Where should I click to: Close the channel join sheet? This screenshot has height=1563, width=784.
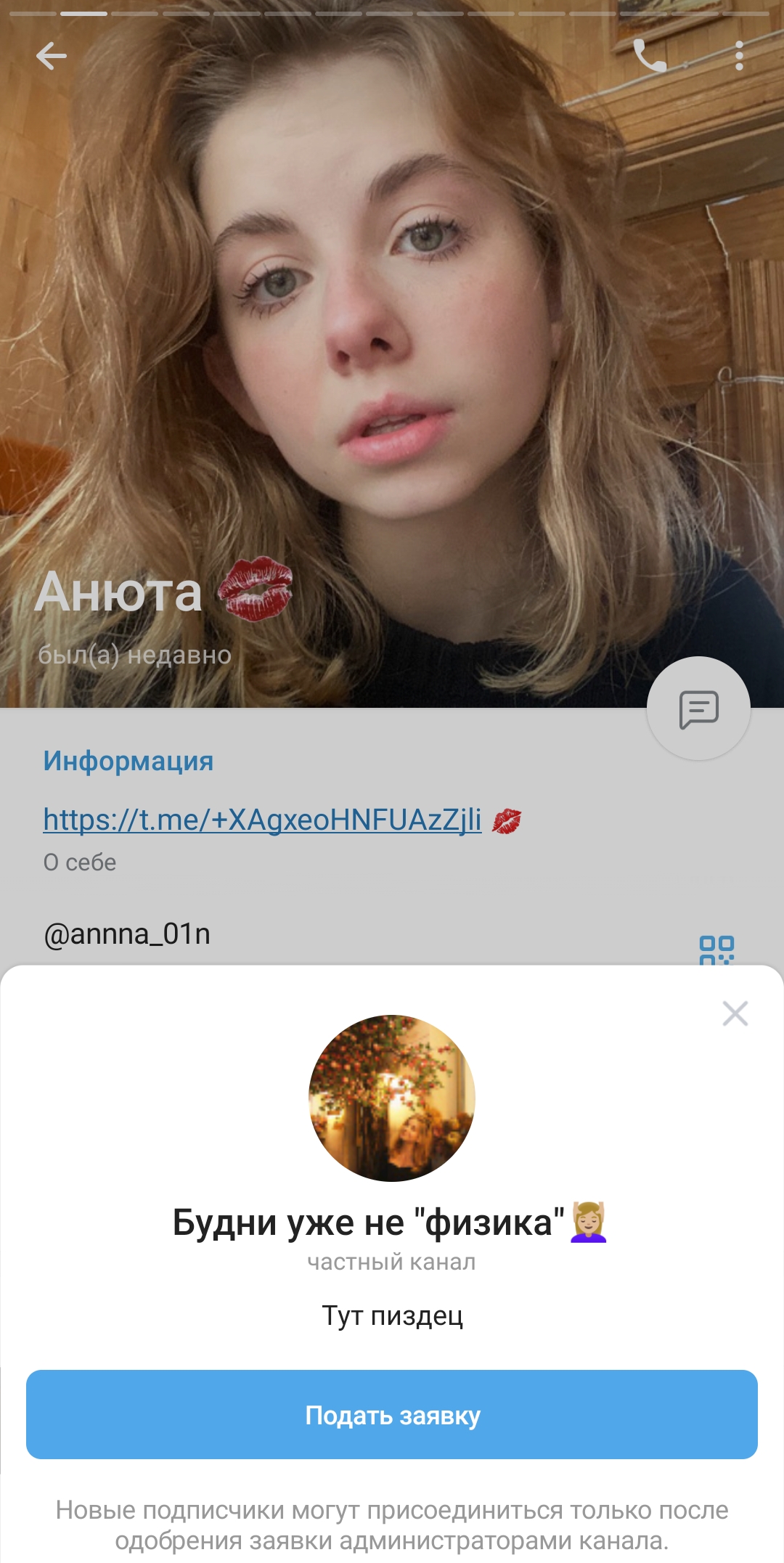point(735,1013)
